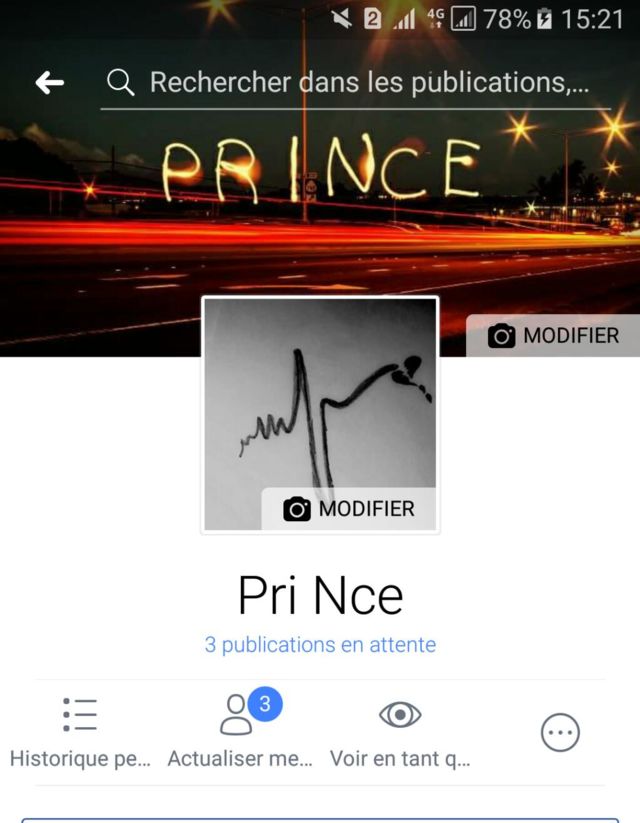Go back with the white arrow
Screen dimensions: 640x823
click(x=50, y=83)
